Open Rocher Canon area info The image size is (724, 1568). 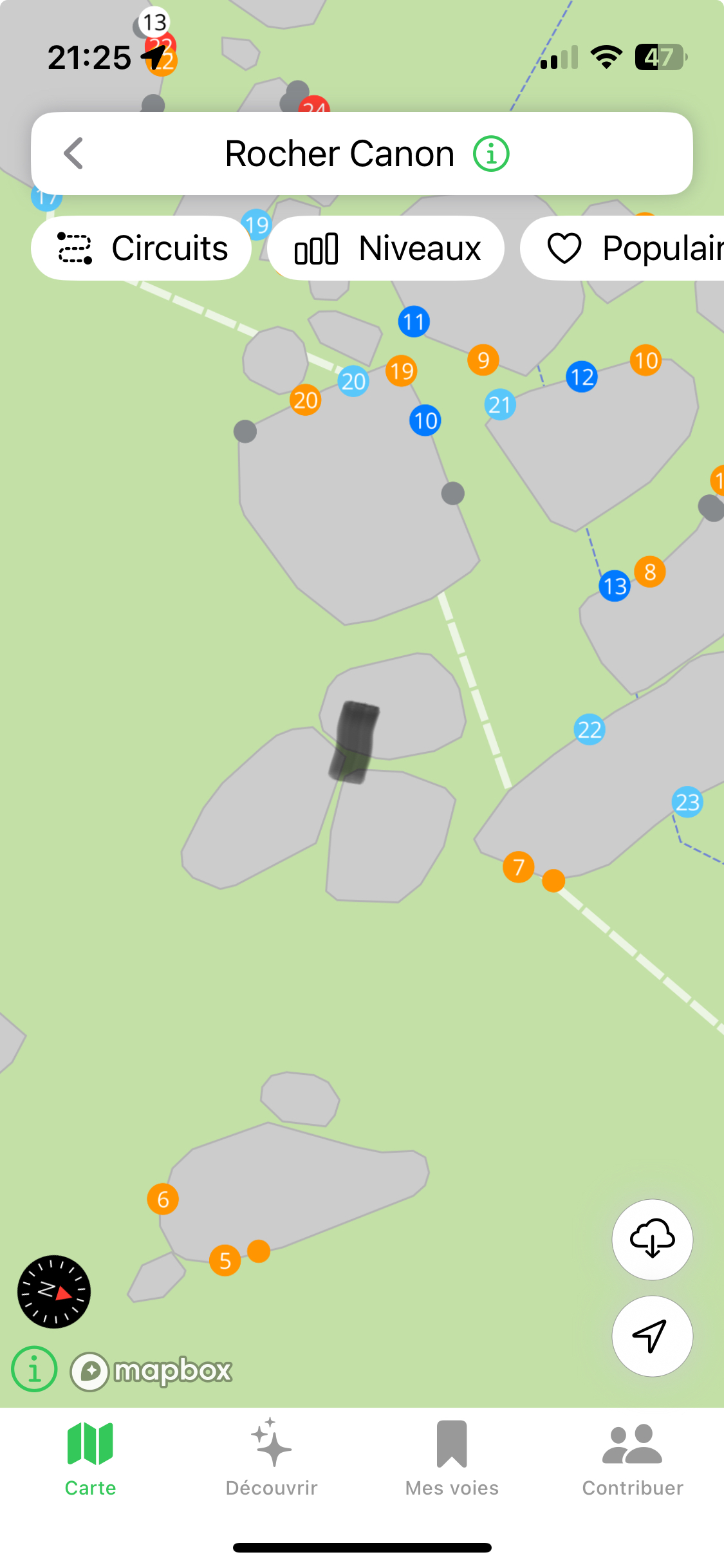(x=491, y=154)
